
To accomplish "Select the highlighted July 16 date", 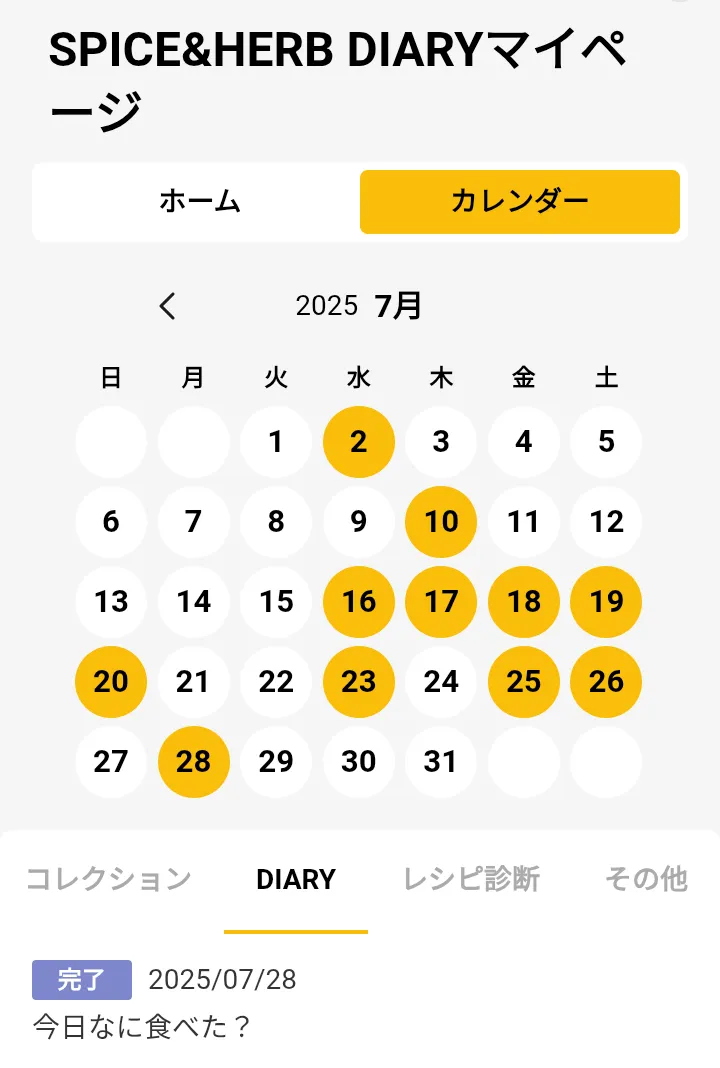I will click(x=358, y=602).
